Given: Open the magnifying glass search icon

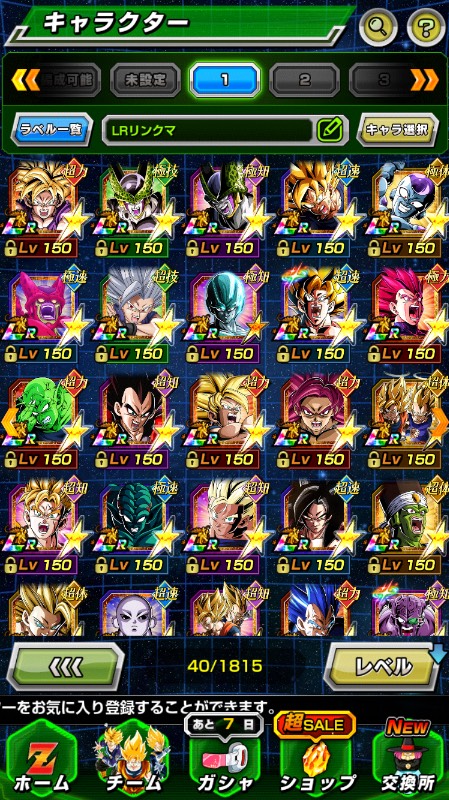Looking at the screenshot, I should (x=379, y=28).
